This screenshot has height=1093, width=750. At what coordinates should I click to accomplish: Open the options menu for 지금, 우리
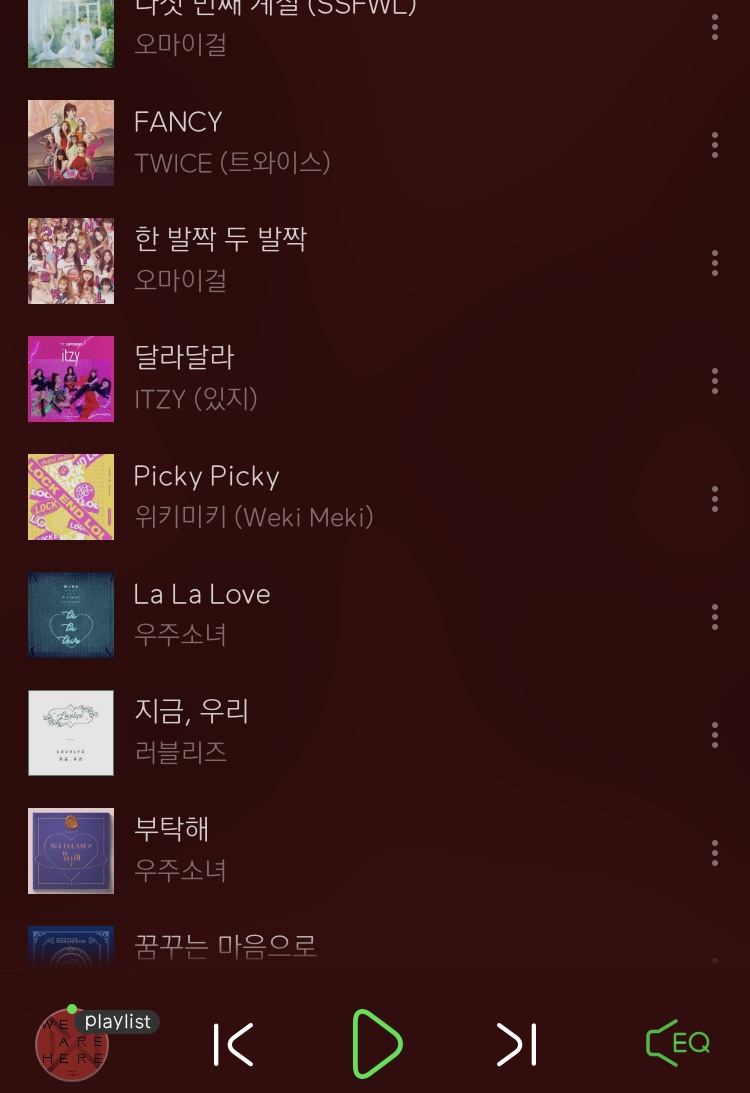click(x=715, y=735)
